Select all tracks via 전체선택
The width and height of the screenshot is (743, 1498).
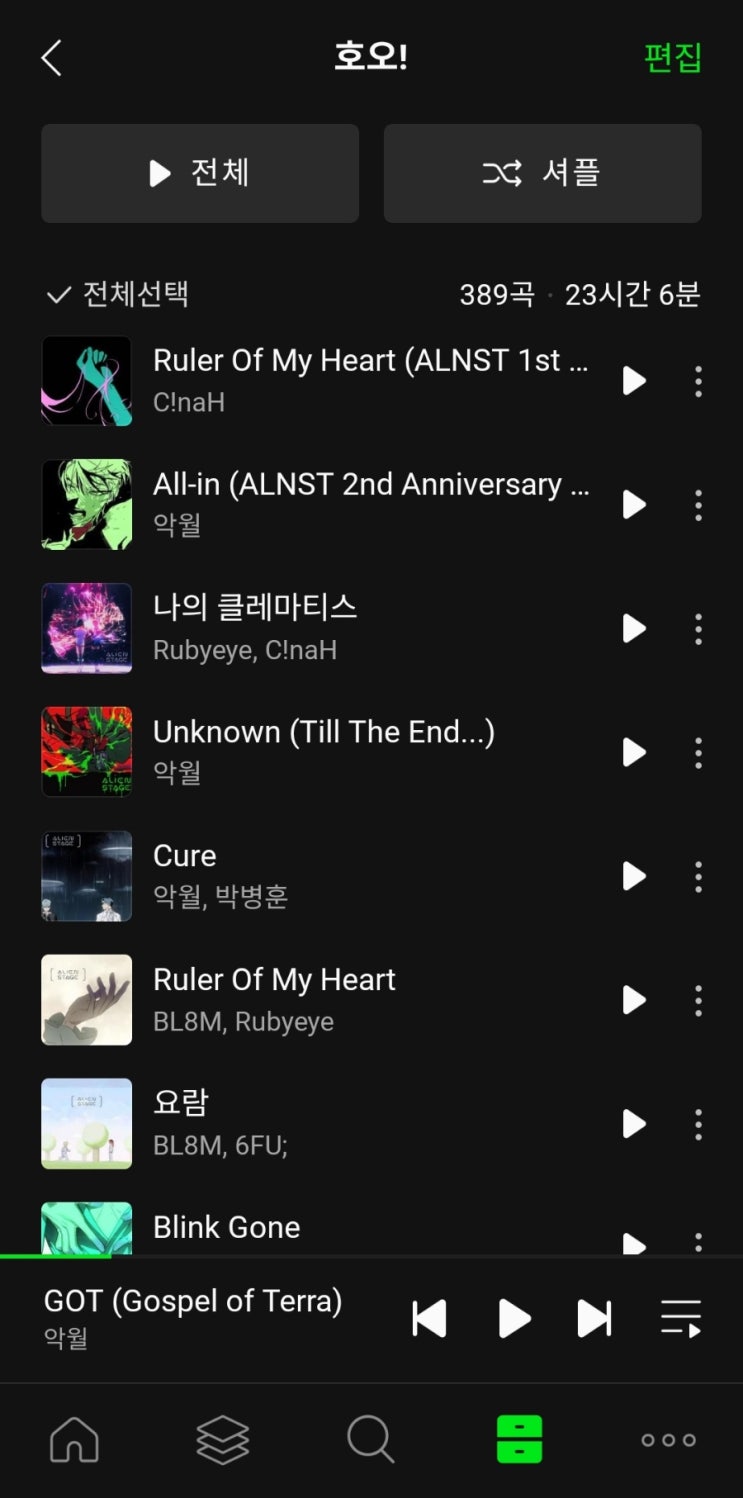coord(118,294)
